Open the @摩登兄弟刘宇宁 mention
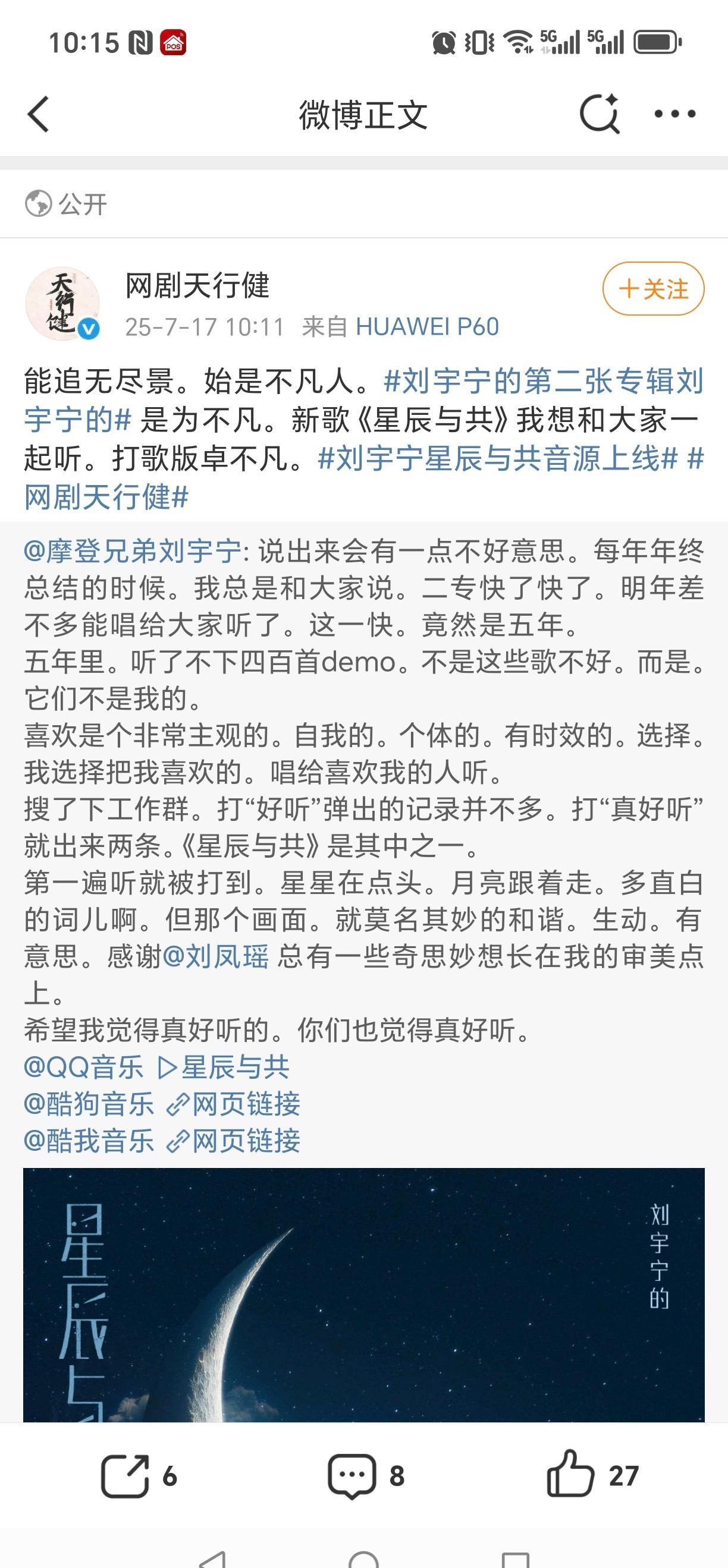Screen dimensions: 728x1568 pyautogui.click(x=133, y=552)
